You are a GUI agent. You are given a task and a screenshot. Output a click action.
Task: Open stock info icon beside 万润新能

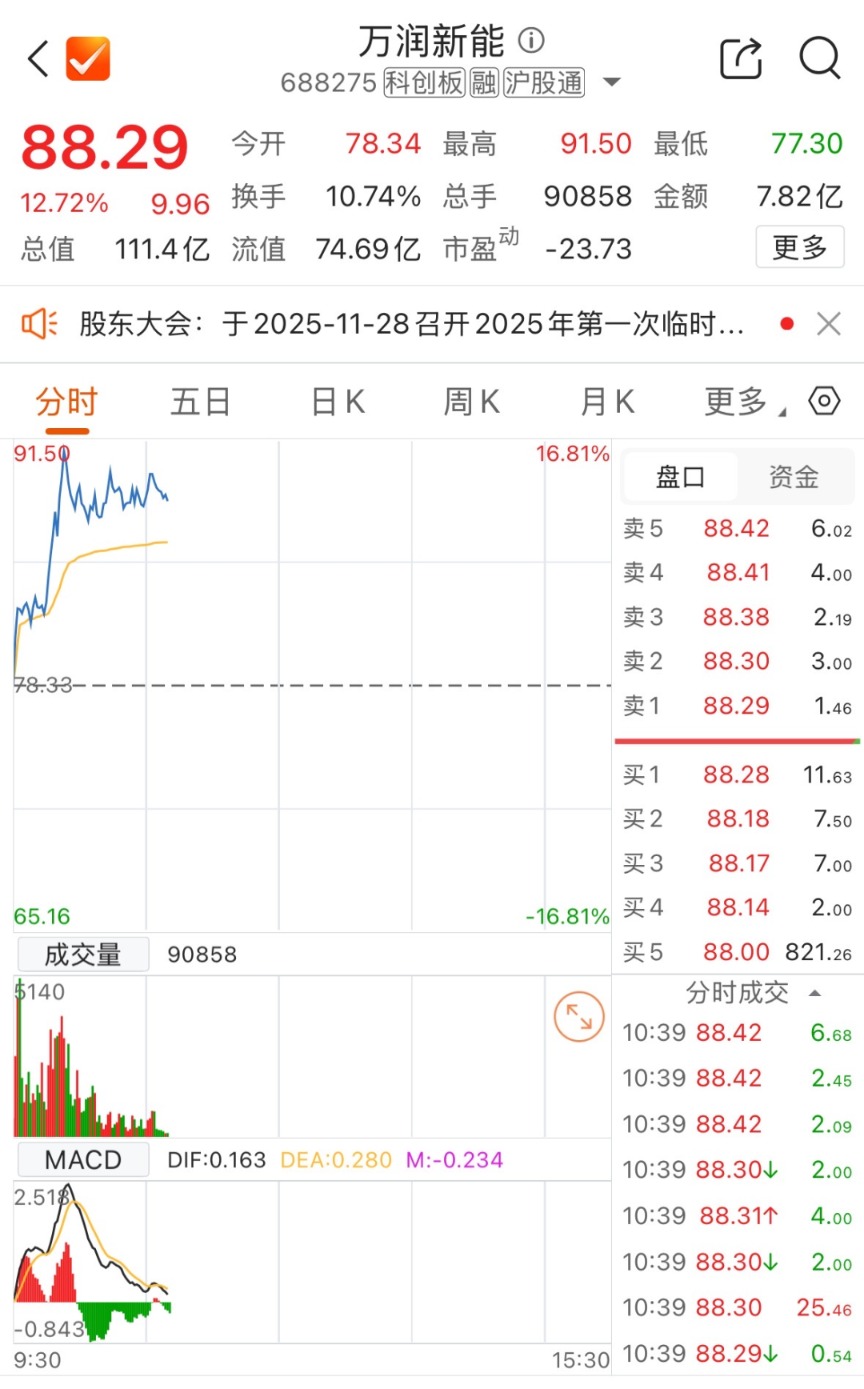pos(532,41)
